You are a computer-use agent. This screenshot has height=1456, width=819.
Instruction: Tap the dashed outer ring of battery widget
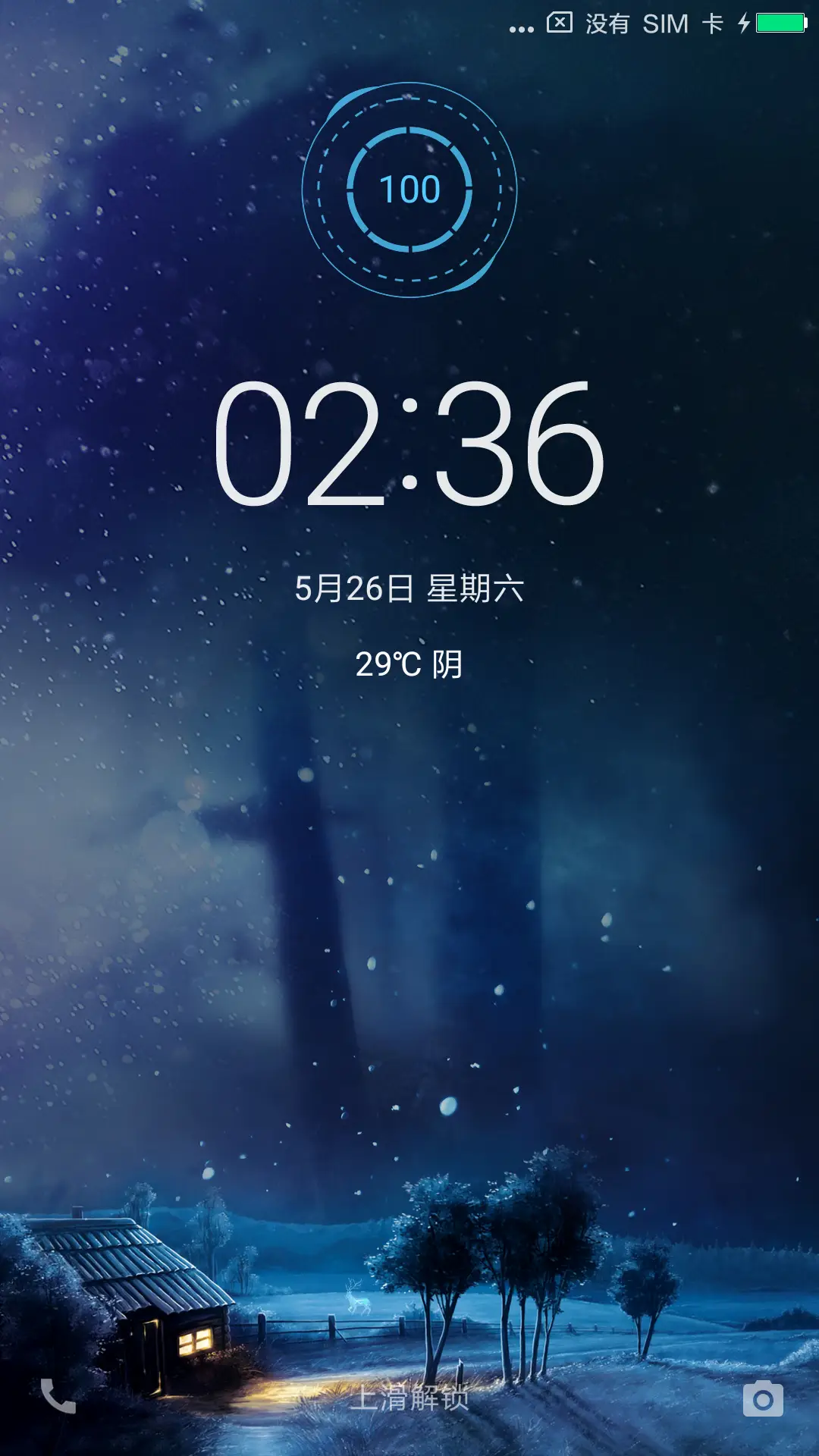(x=409, y=99)
